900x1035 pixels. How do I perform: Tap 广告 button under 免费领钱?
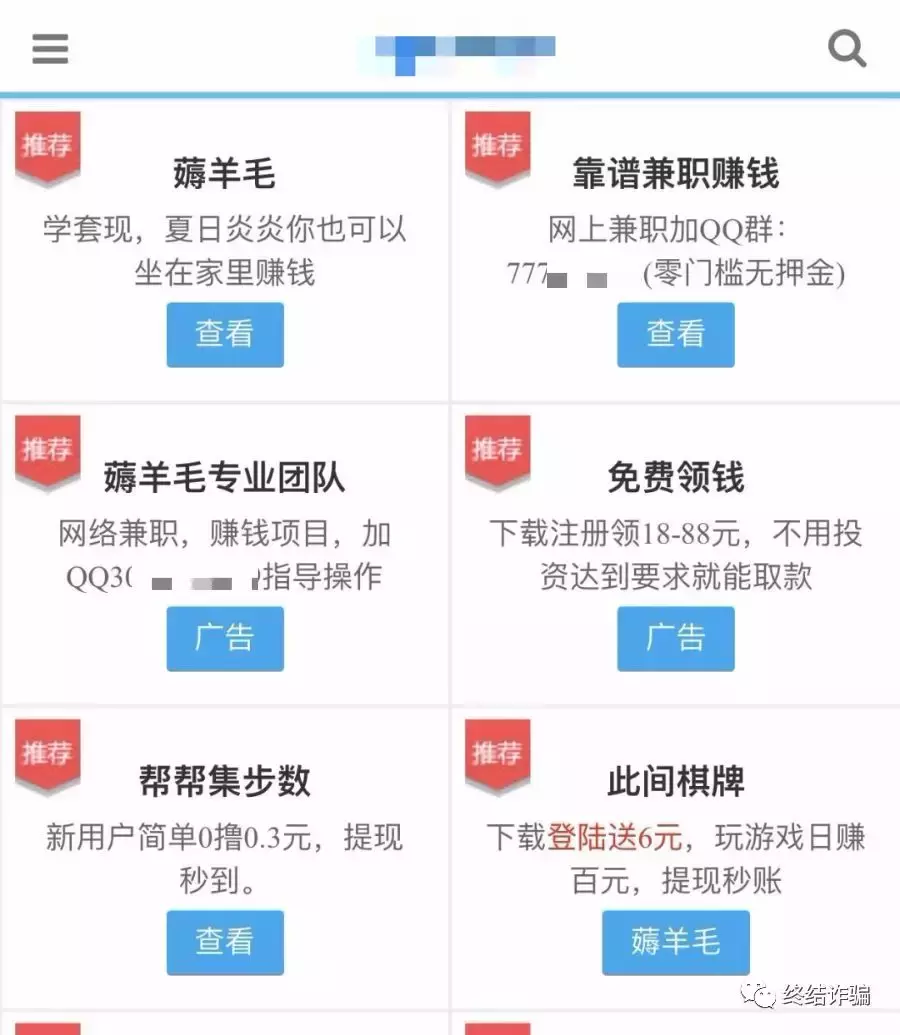click(x=675, y=638)
